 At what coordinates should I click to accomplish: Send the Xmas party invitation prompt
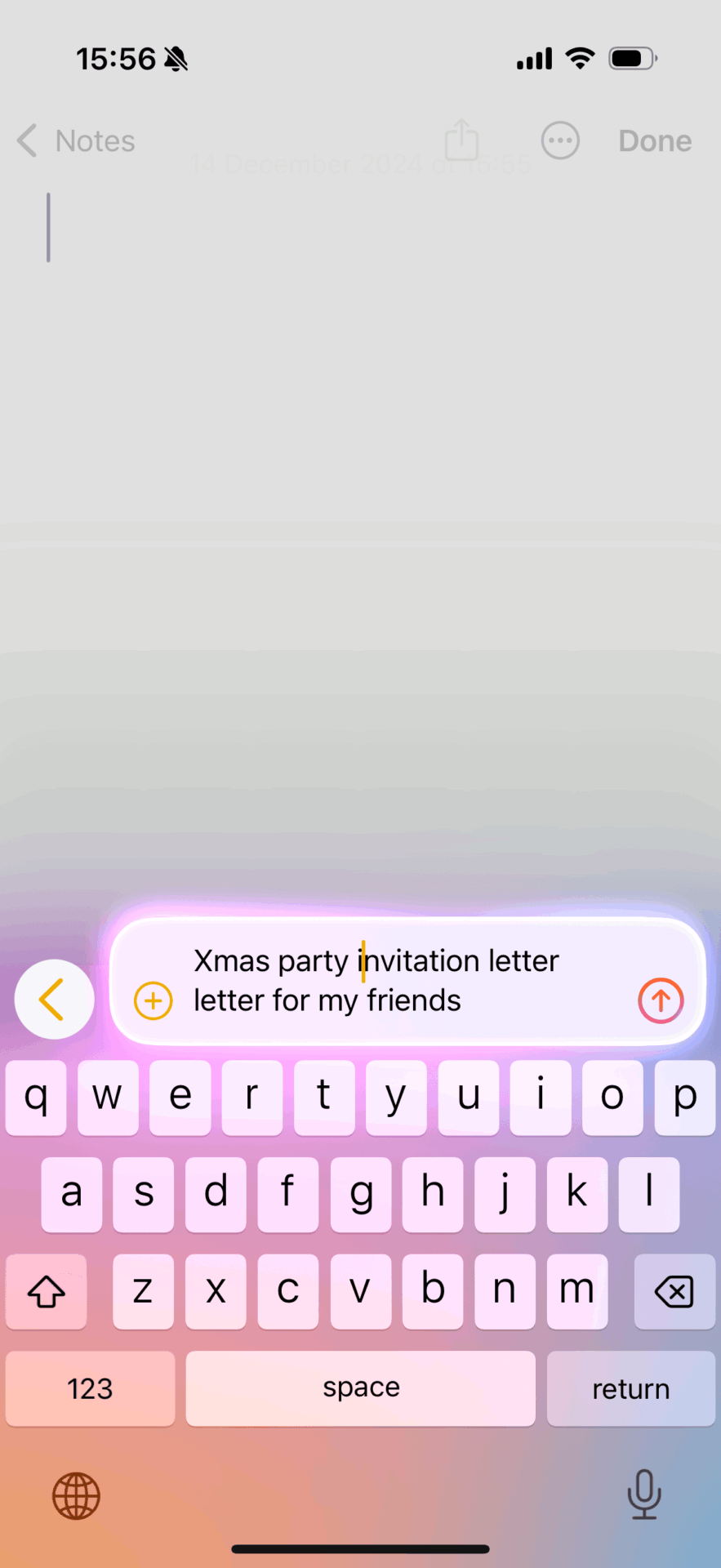click(x=661, y=1000)
